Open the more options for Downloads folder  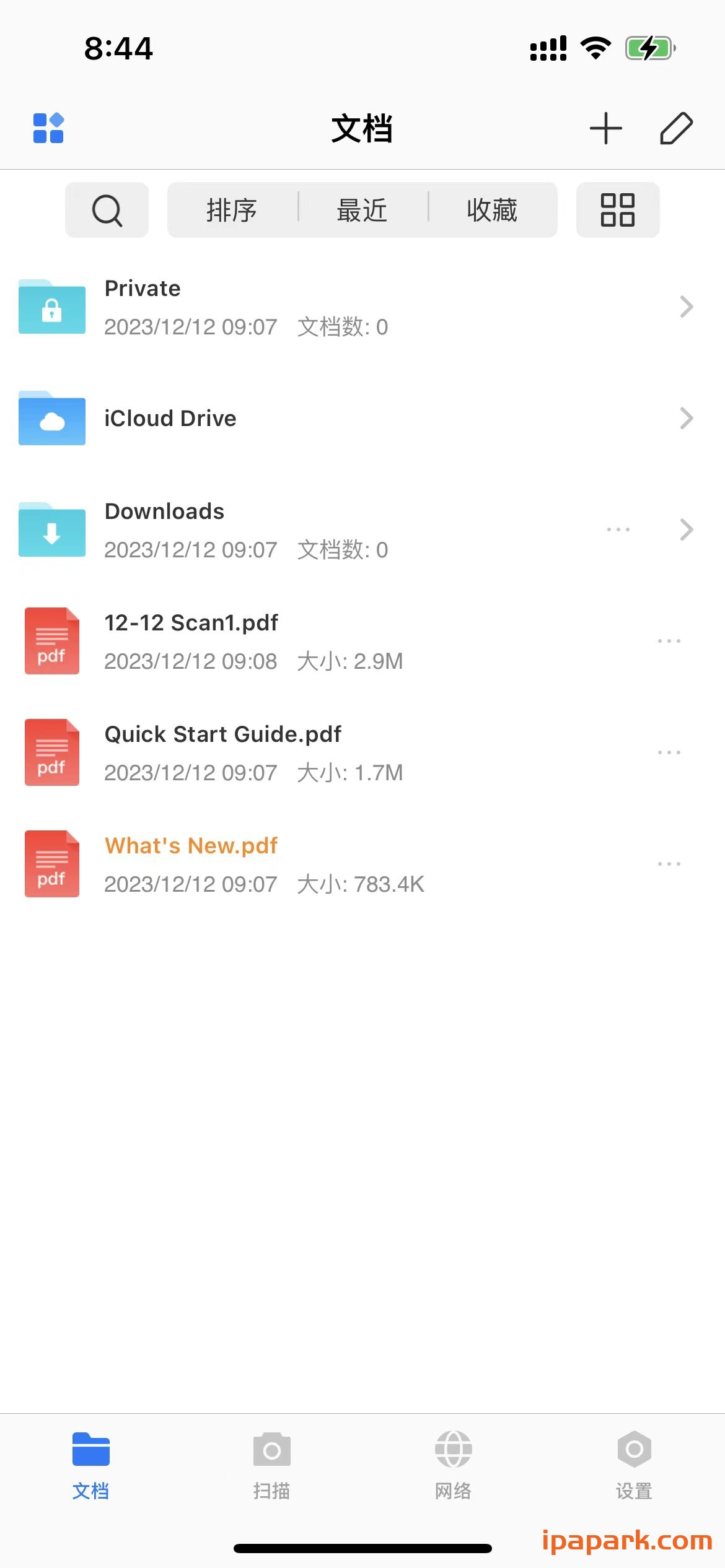(x=618, y=529)
